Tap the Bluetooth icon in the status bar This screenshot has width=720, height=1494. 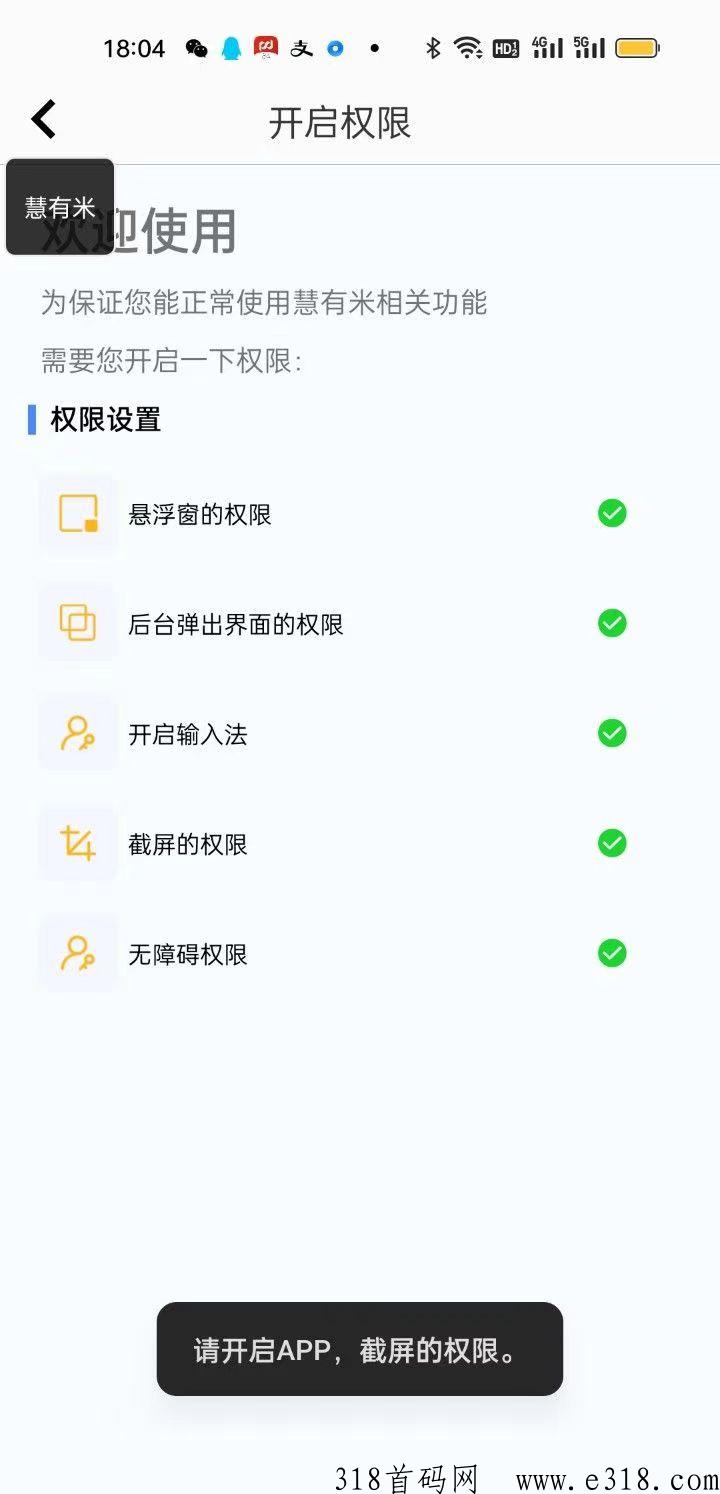433,46
